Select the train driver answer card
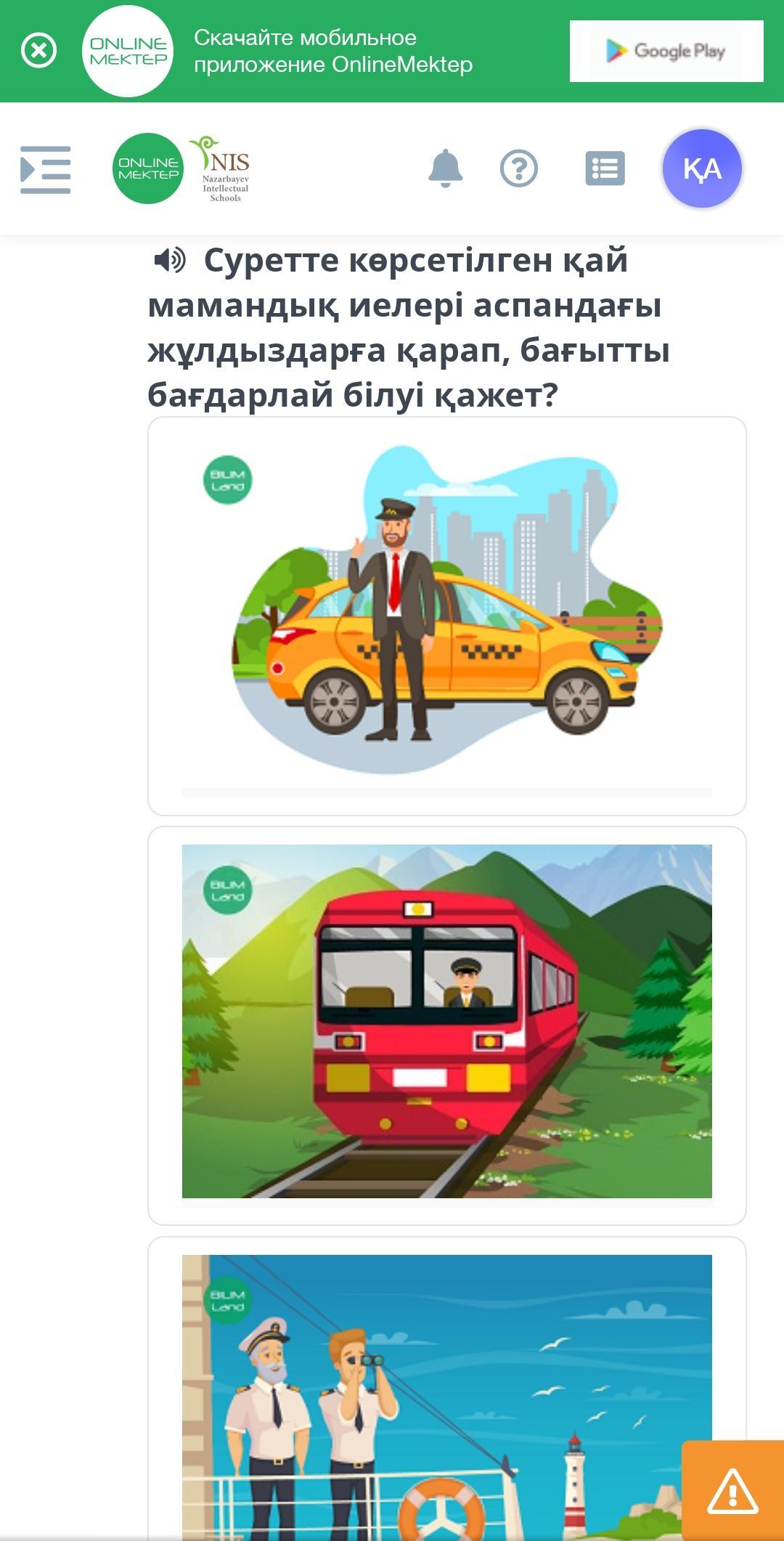Image resolution: width=784 pixels, height=1541 pixels. coord(446,1024)
